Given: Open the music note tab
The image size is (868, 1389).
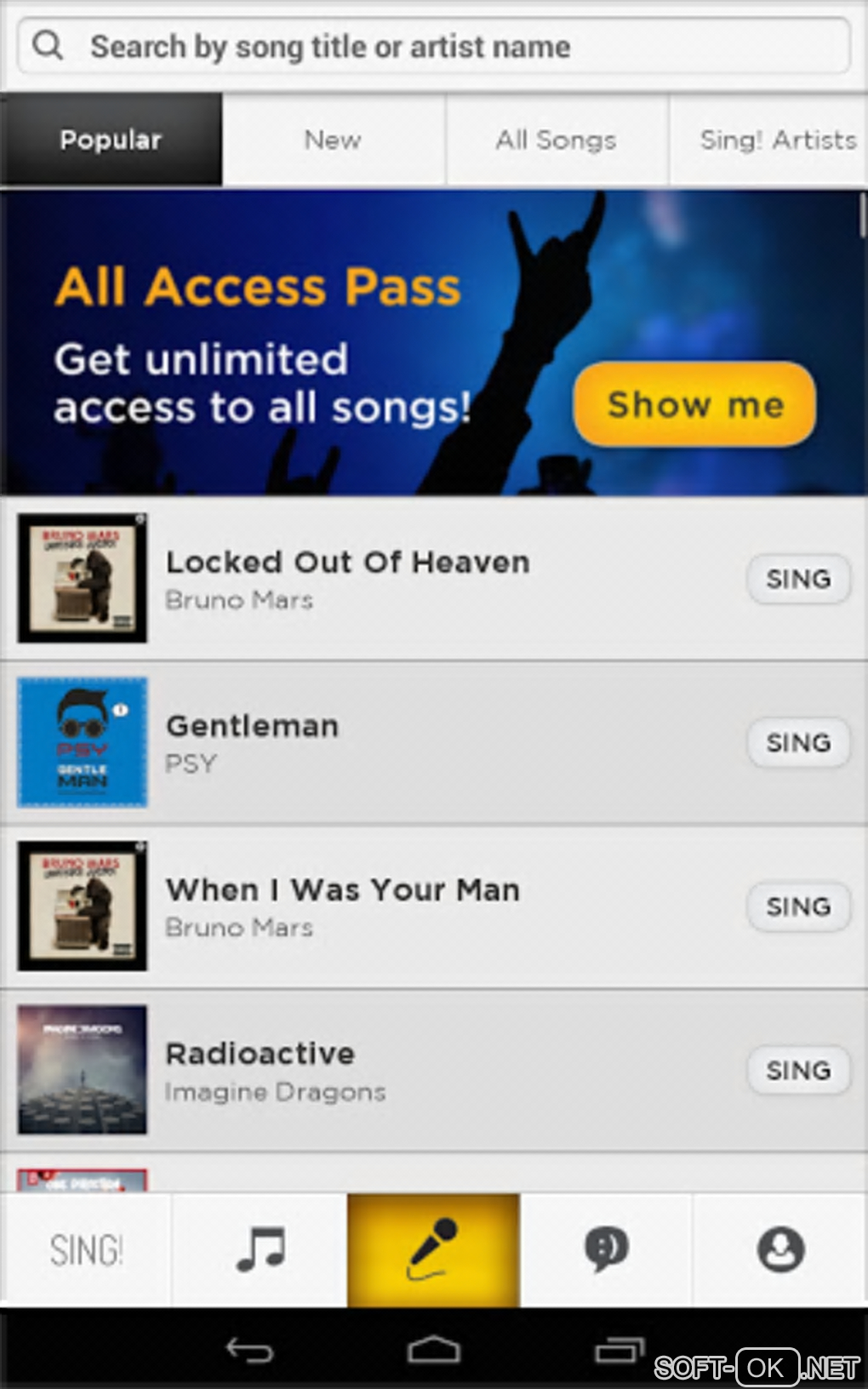Looking at the screenshot, I should [260, 1250].
